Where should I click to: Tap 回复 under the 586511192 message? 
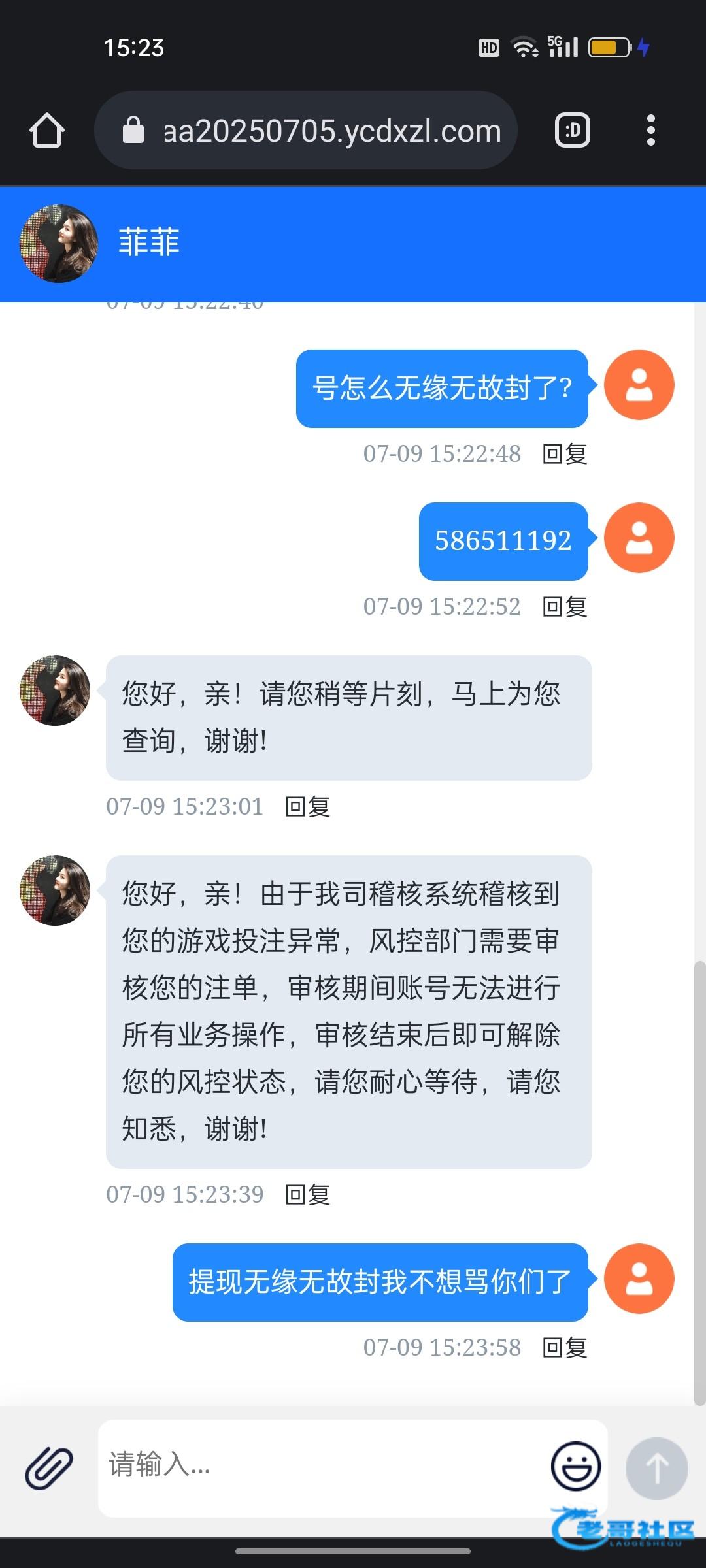click(565, 607)
